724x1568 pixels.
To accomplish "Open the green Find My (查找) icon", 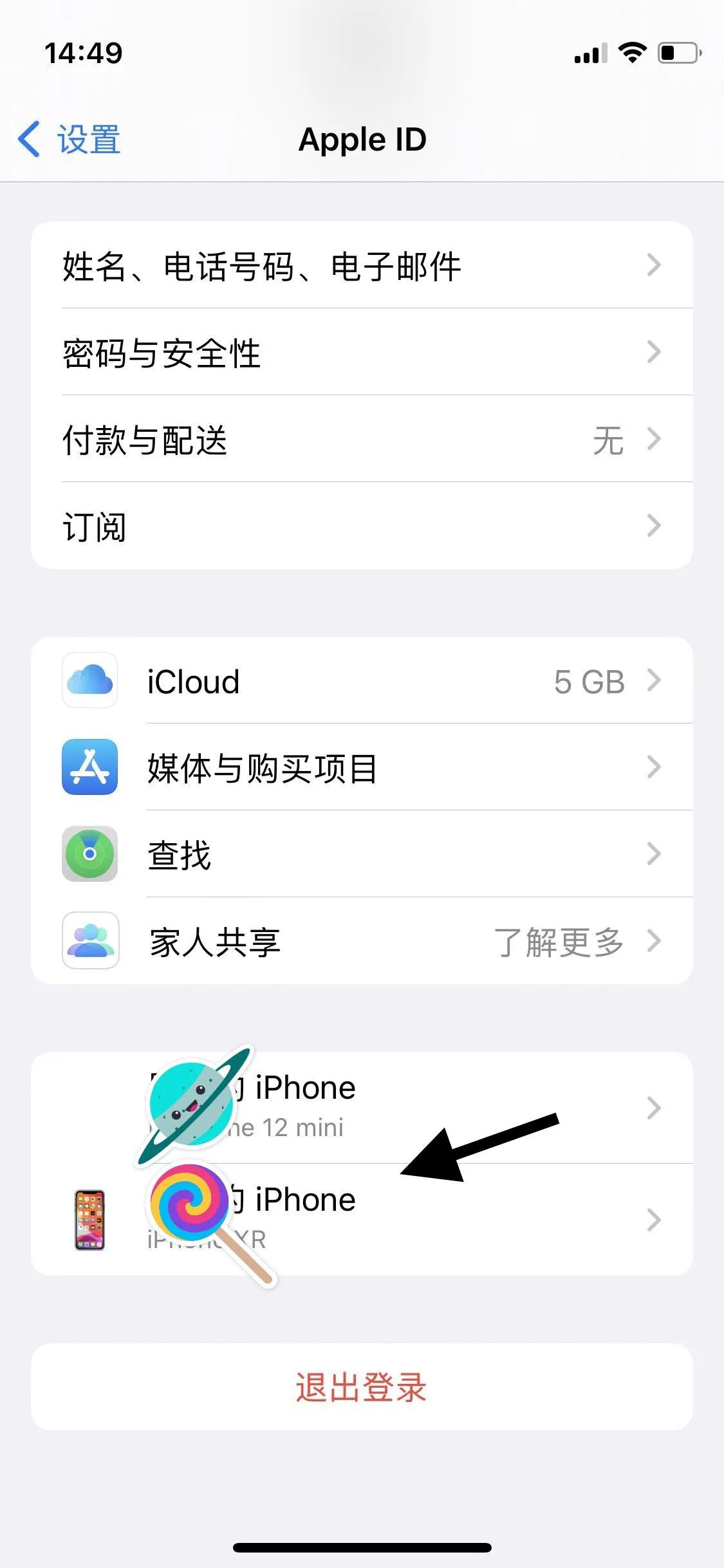I will point(89,854).
